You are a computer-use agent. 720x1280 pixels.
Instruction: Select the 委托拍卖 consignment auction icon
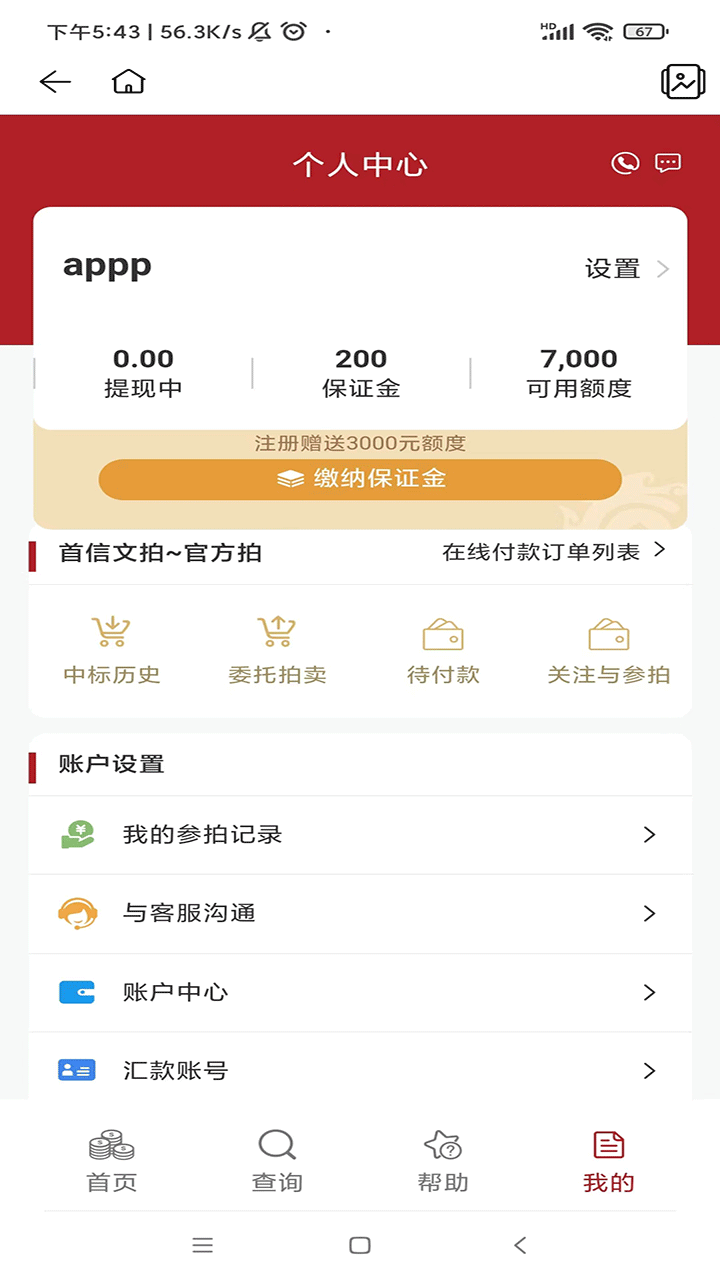coord(277,630)
